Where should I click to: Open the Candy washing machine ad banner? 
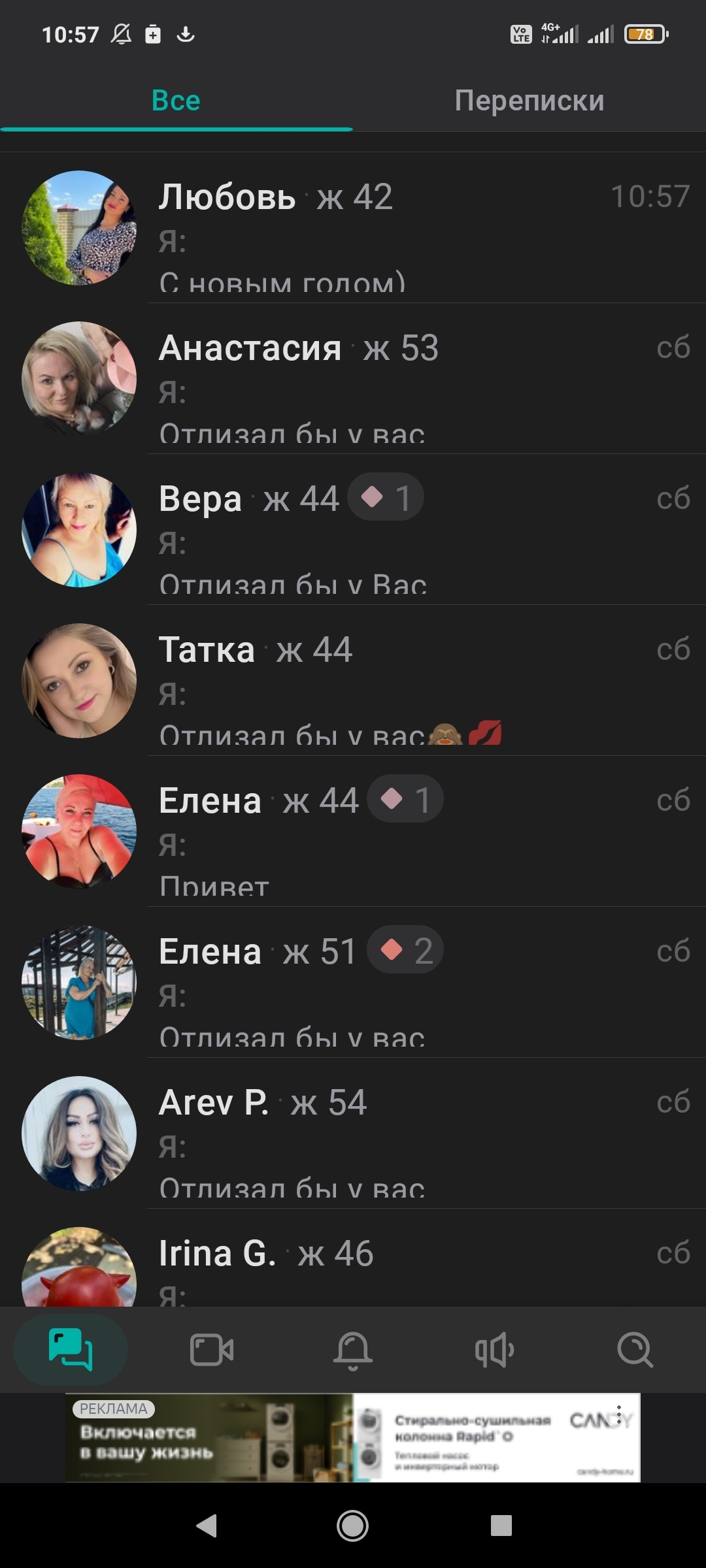pyautogui.click(x=353, y=1439)
